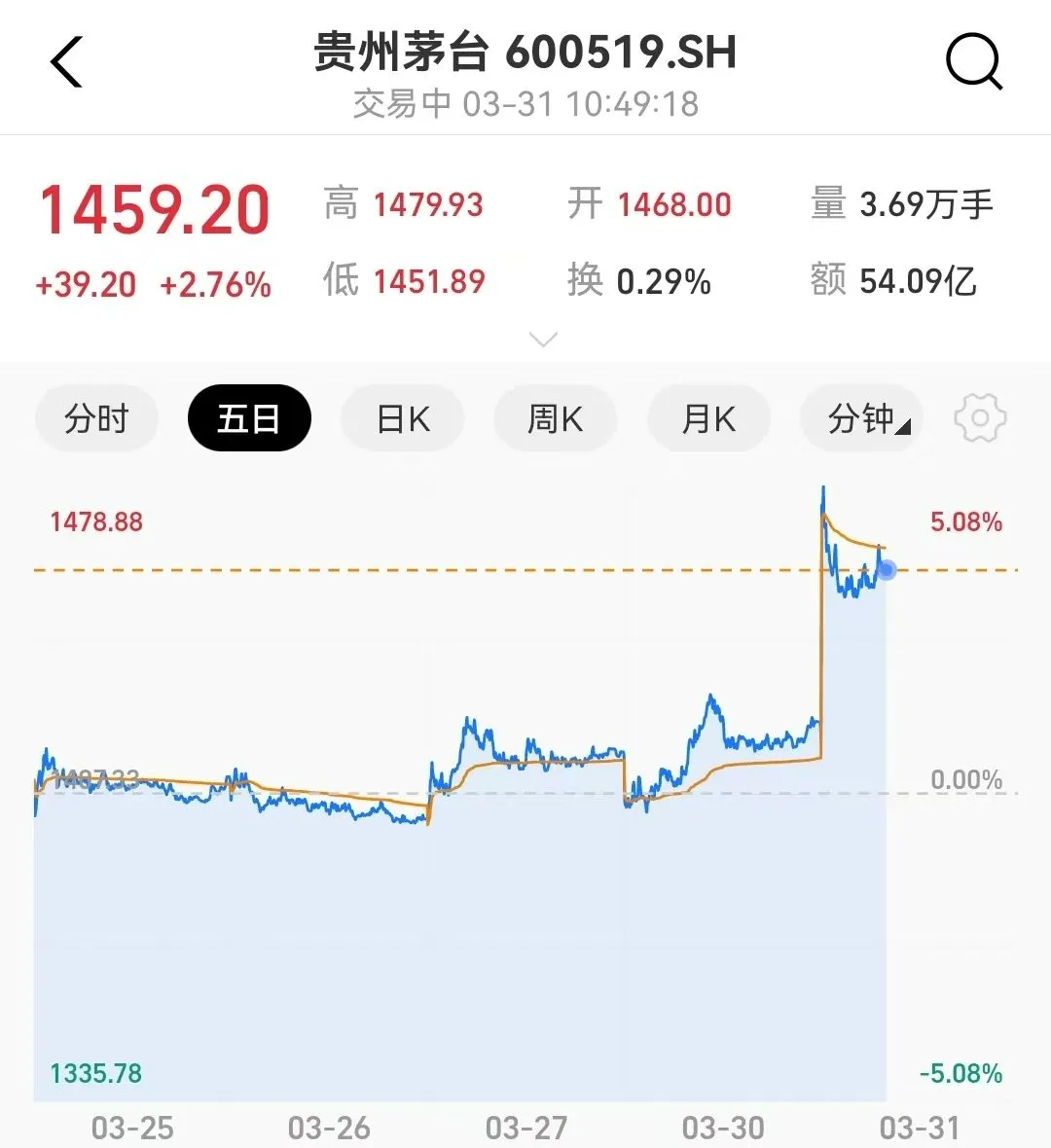Image resolution: width=1051 pixels, height=1148 pixels.
Task: Switch to the 日K chart tab
Action: point(402,419)
